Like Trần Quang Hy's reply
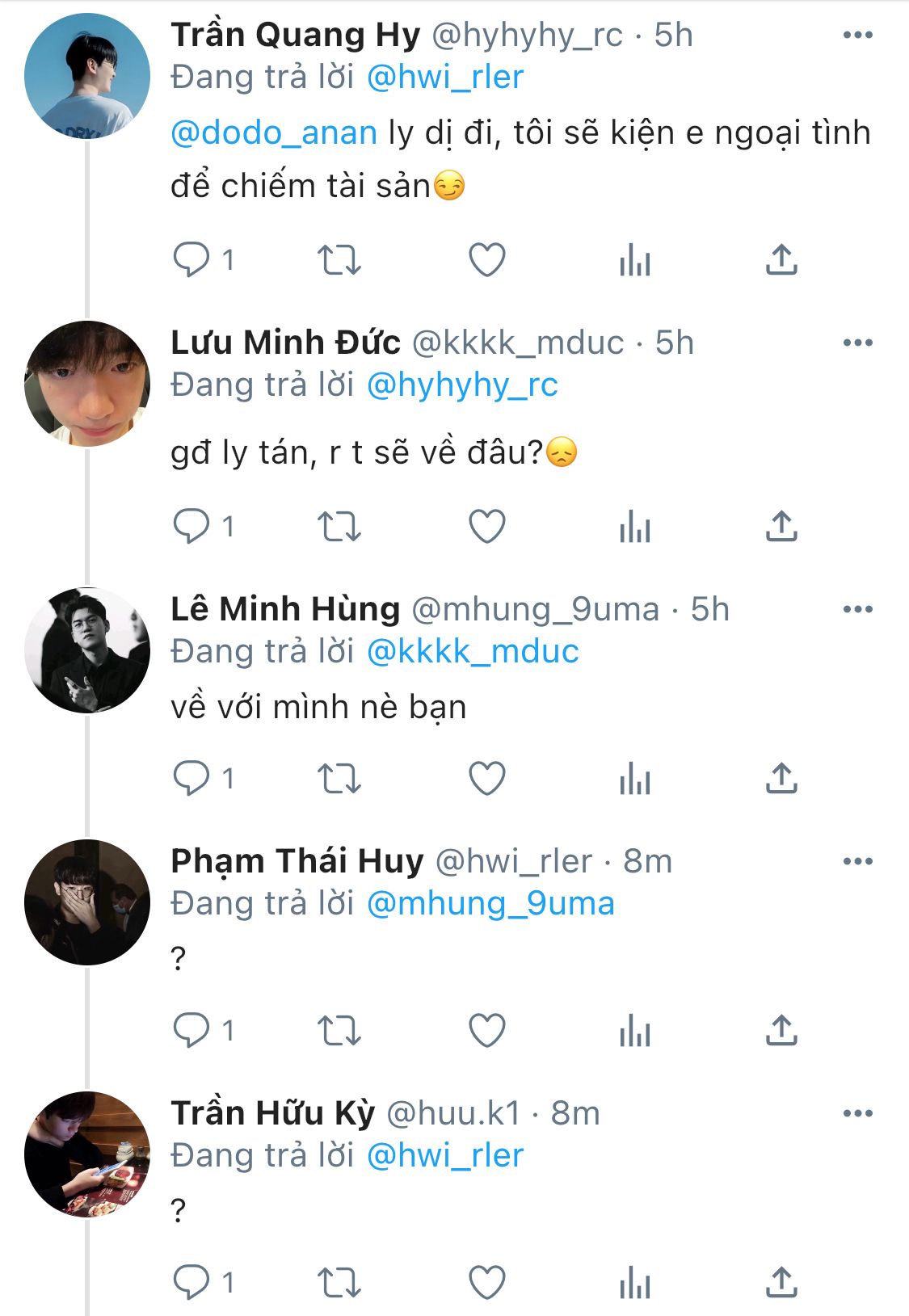Image resolution: width=909 pixels, height=1316 pixels. [487, 260]
